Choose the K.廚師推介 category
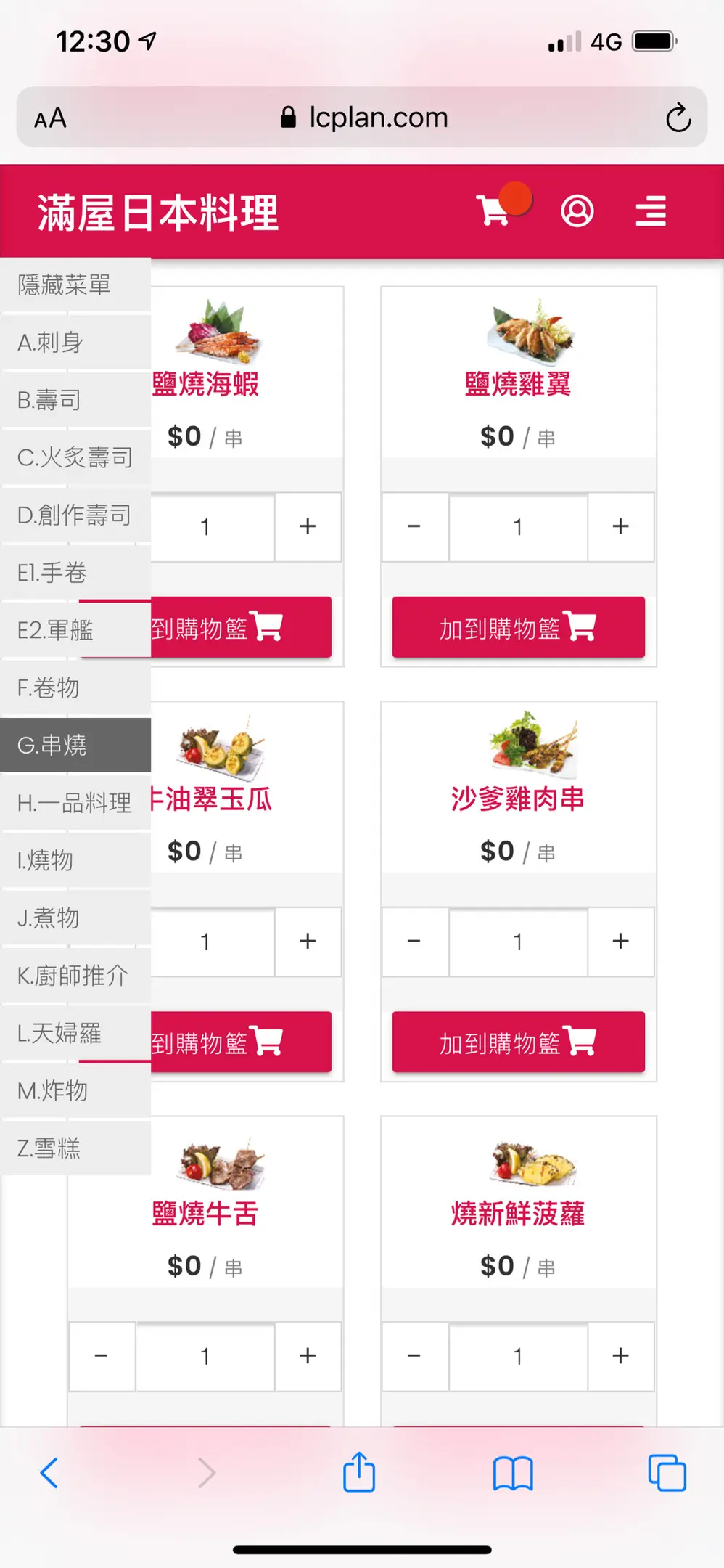 pyautogui.click(x=75, y=975)
